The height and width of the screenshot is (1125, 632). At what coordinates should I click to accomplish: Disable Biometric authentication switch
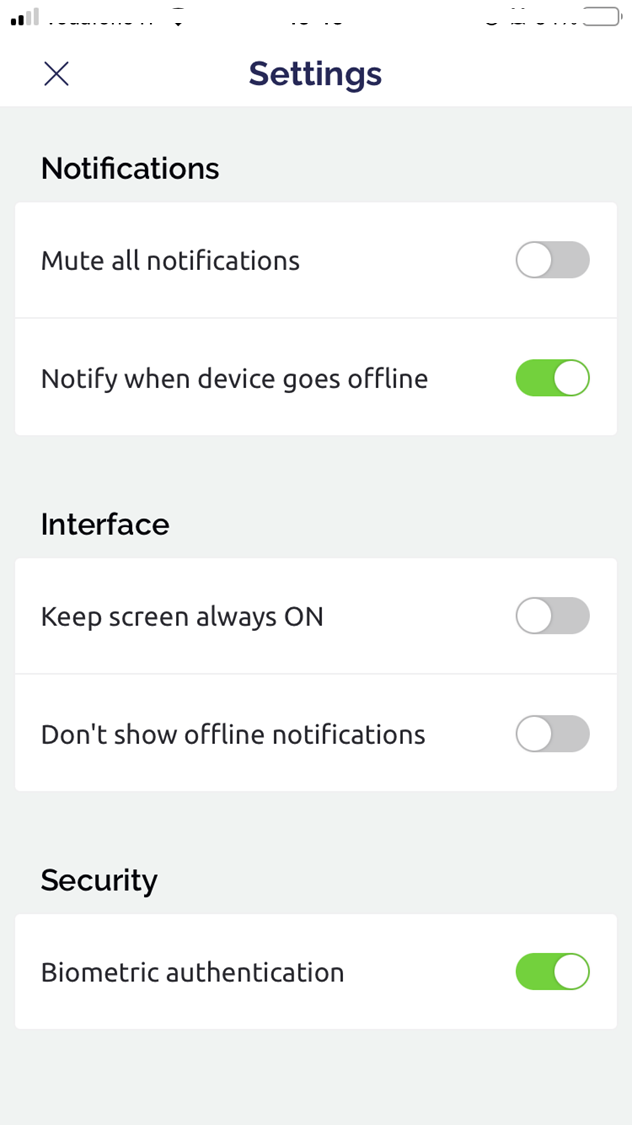pos(552,971)
